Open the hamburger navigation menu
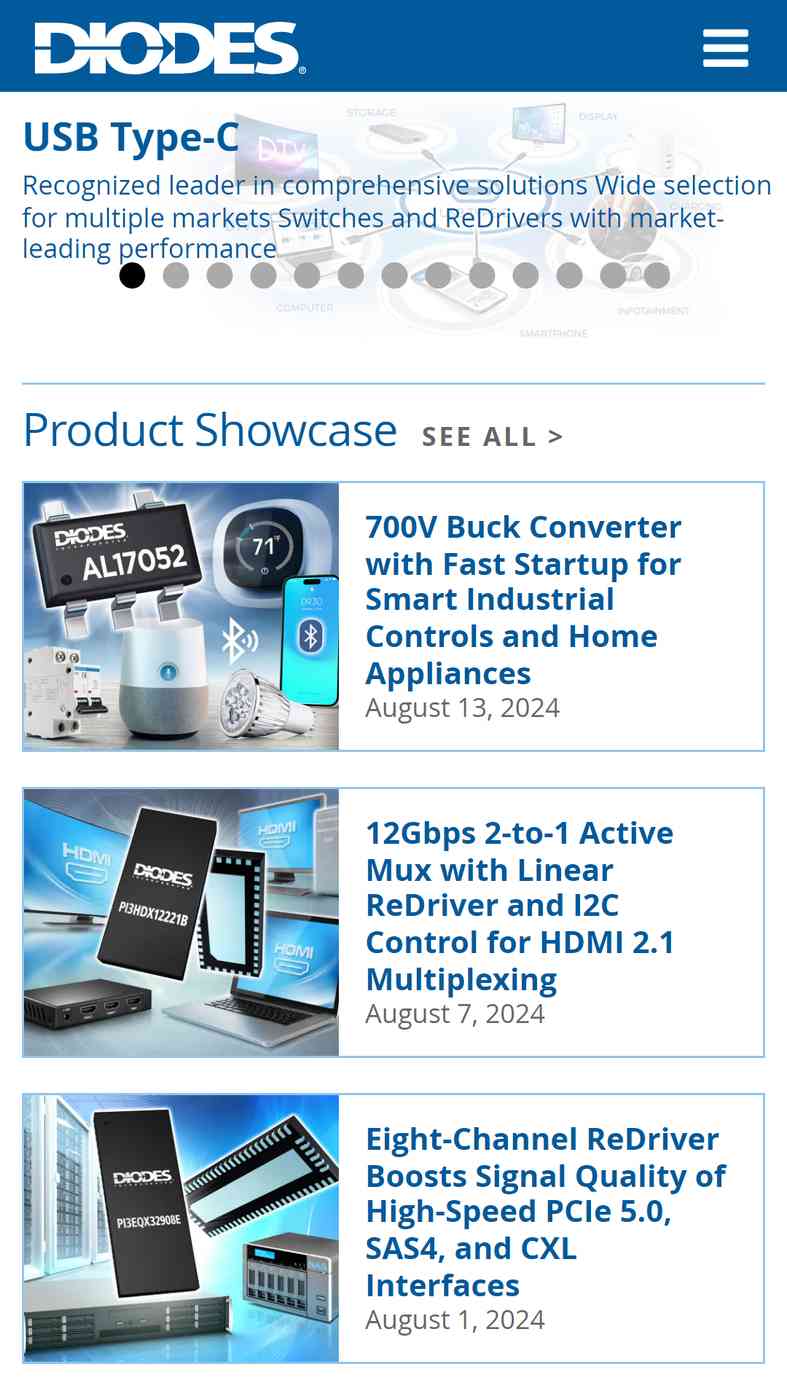The height and width of the screenshot is (1399, 787). pyautogui.click(x=725, y=47)
